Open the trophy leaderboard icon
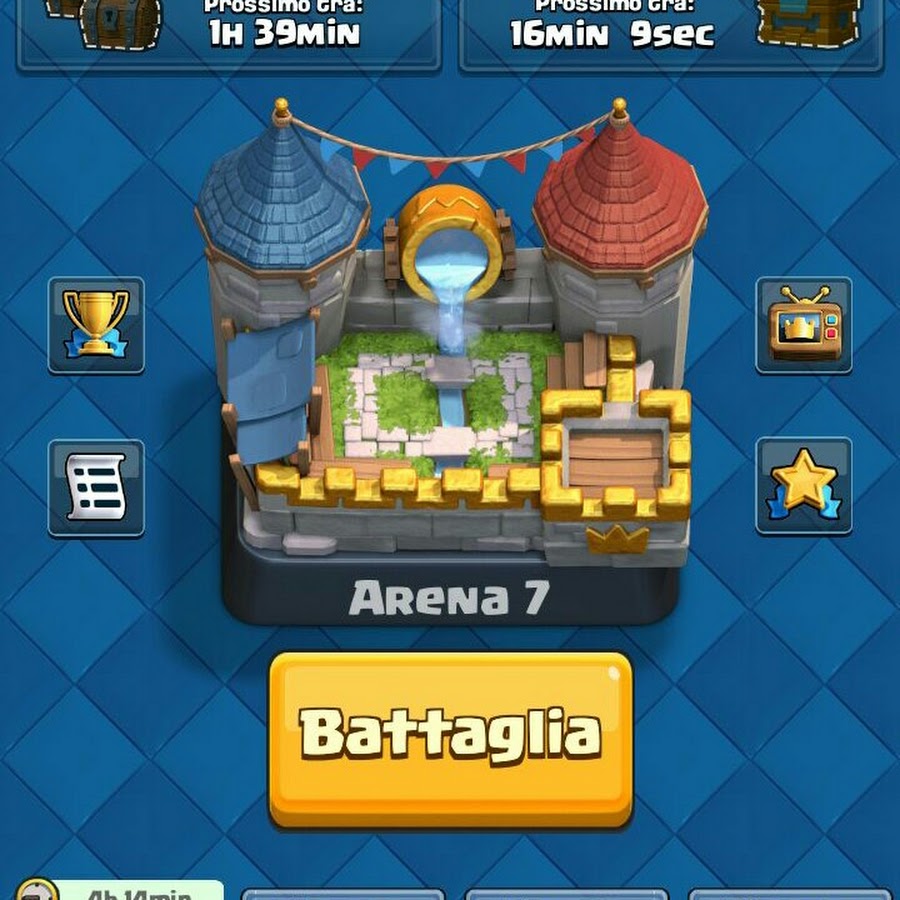Screen dimensions: 900x900 coord(96,325)
